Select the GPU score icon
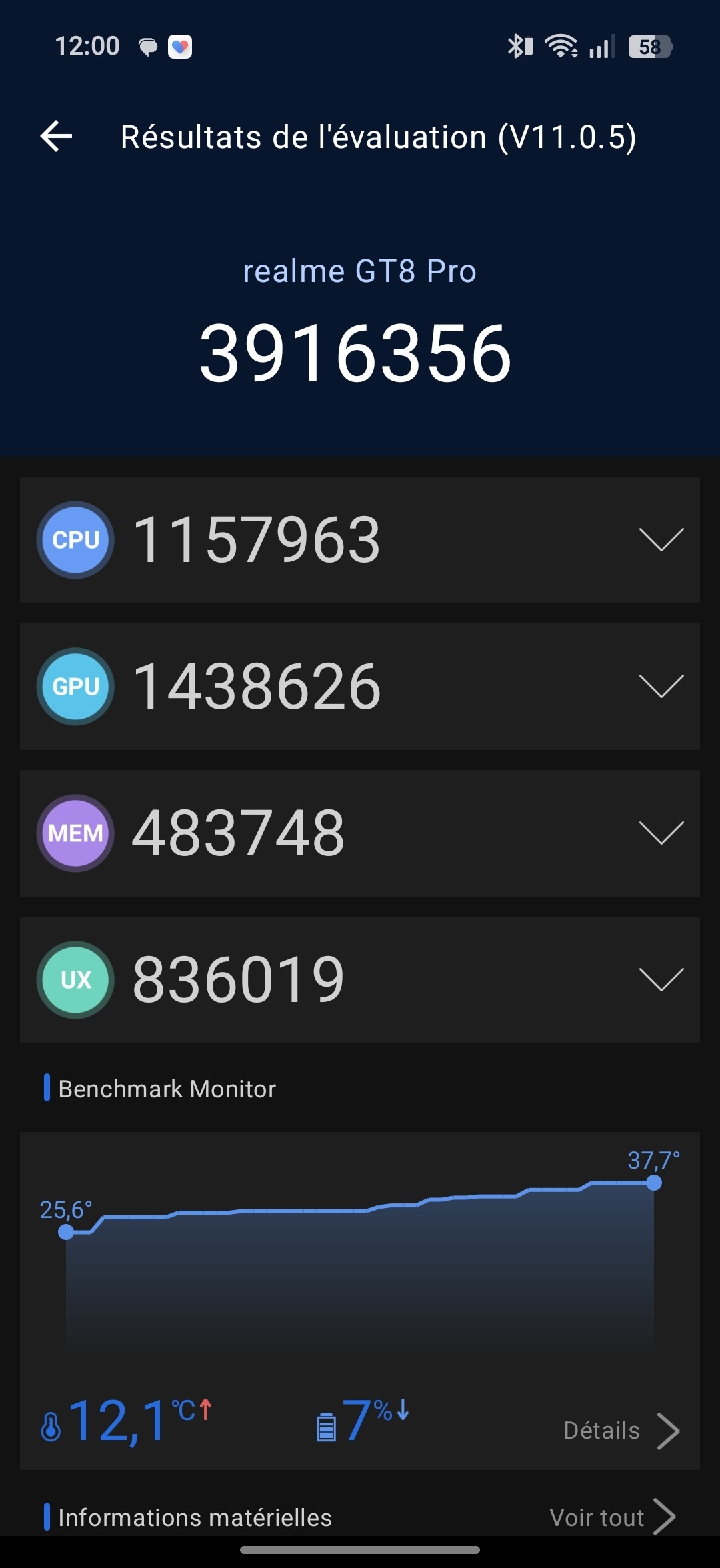 (x=75, y=686)
